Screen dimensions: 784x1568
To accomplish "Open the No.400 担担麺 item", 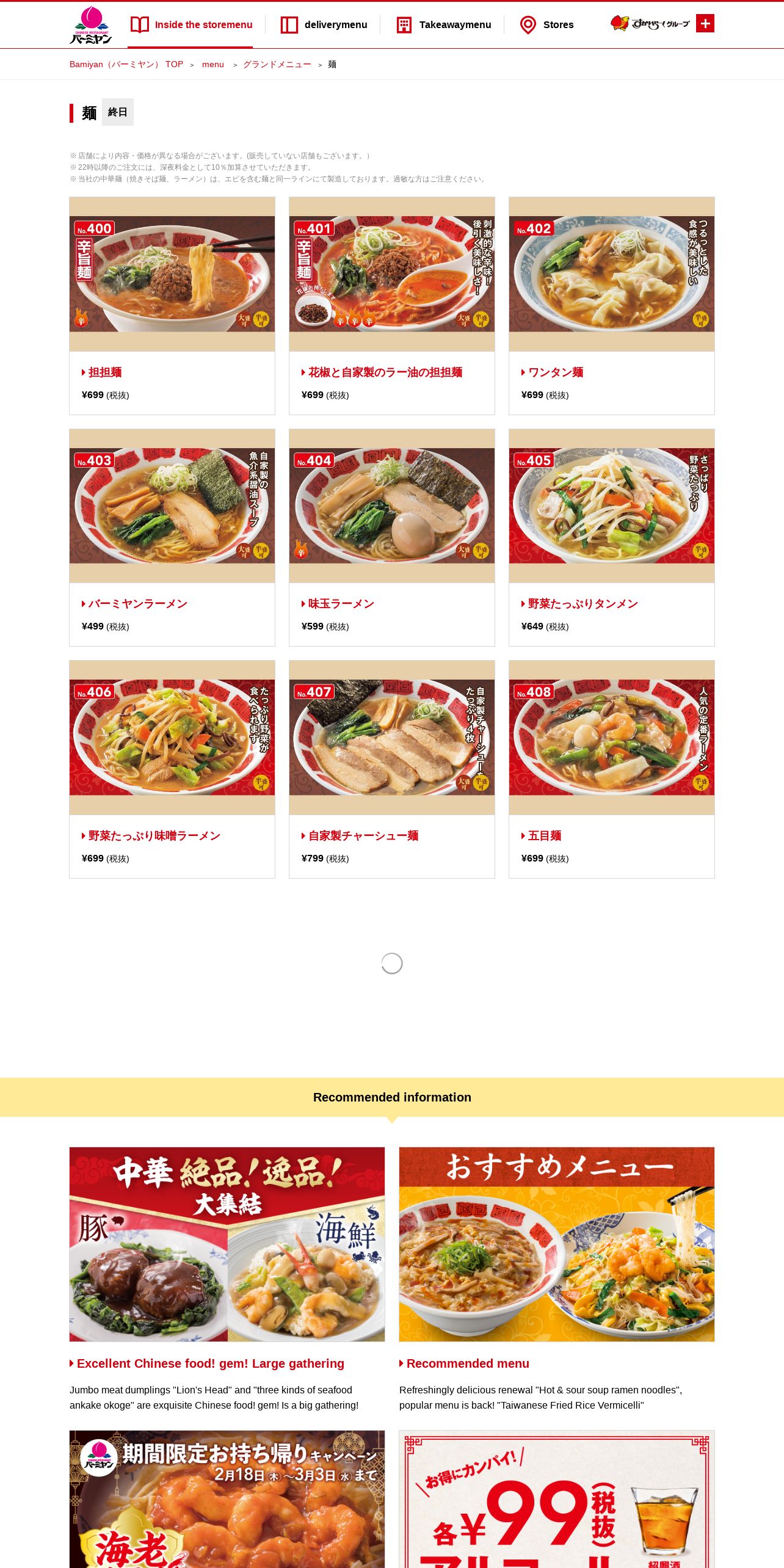I will [x=172, y=305].
